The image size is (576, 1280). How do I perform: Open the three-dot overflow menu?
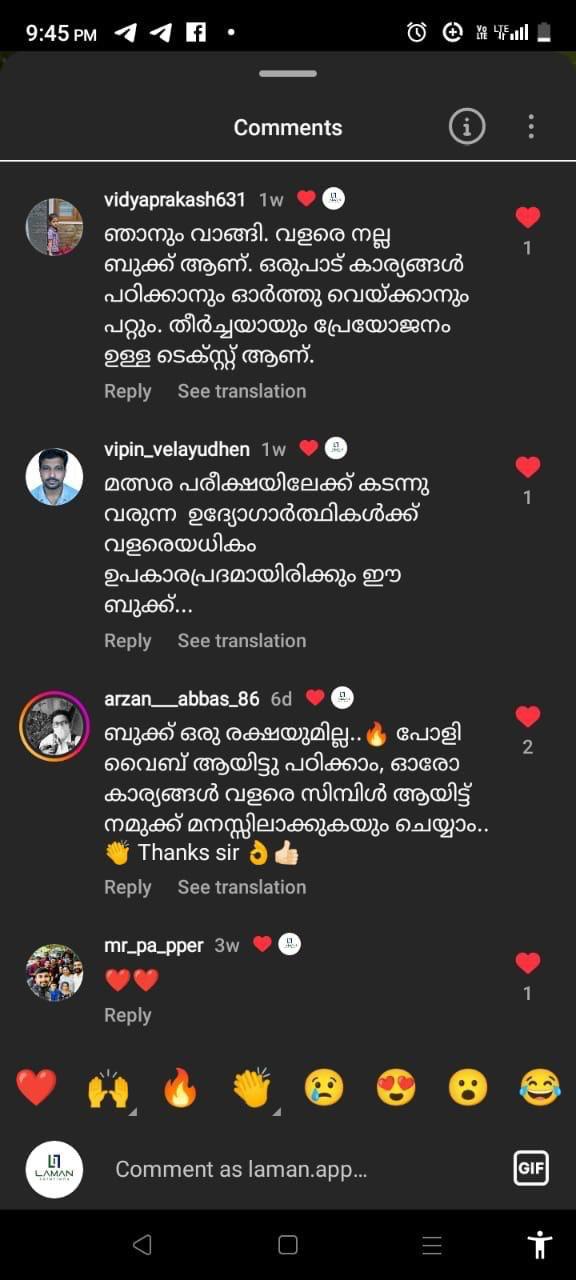[531, 126]
